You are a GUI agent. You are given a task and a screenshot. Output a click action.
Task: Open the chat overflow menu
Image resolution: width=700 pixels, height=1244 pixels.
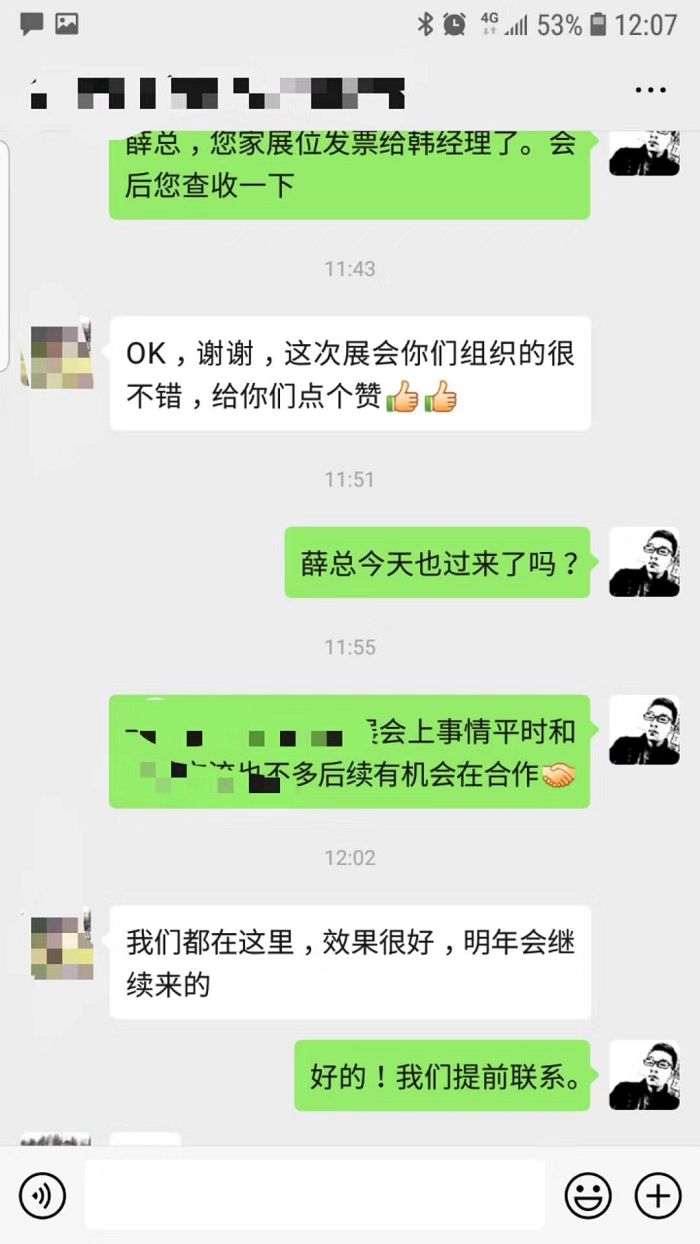pyautogui.click(x=650, y=91)
